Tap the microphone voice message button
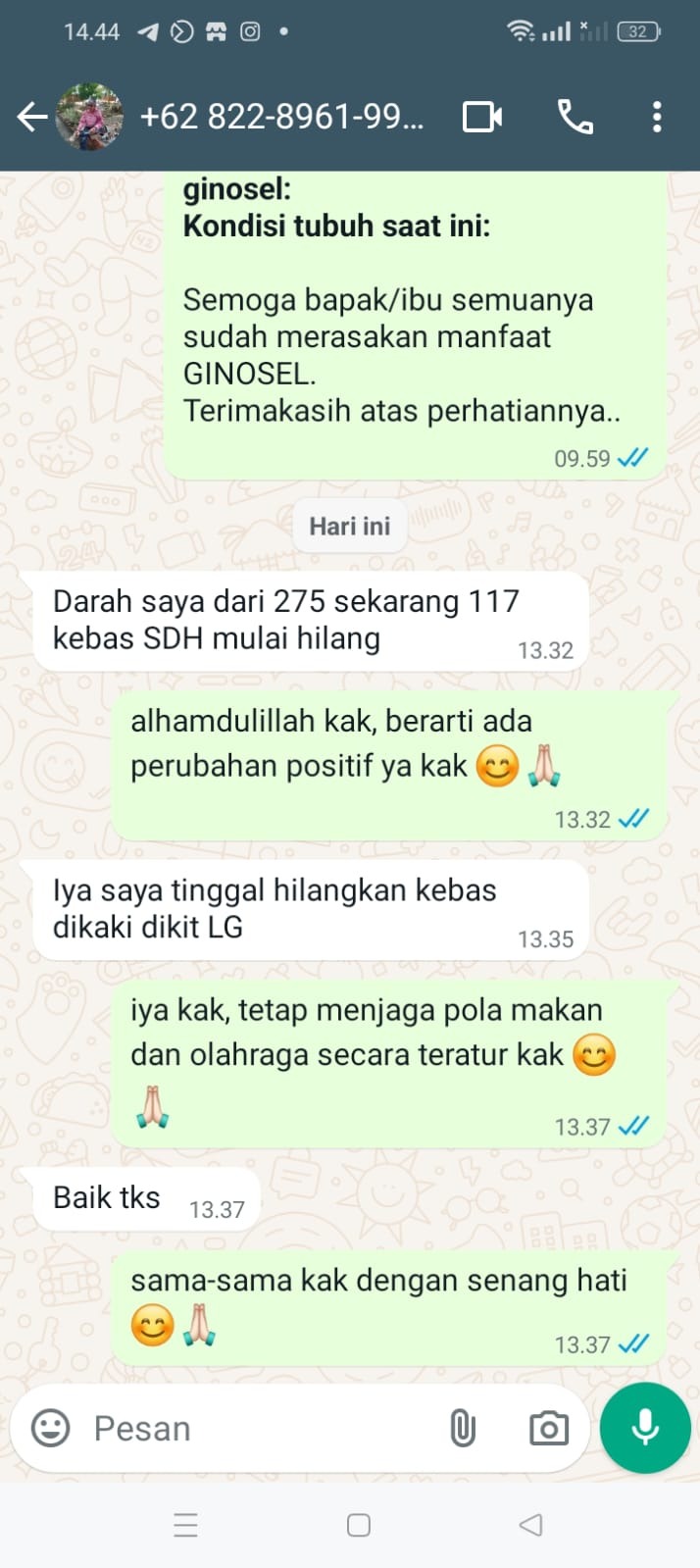The image size is (700, 1568). pos(645,1428)
